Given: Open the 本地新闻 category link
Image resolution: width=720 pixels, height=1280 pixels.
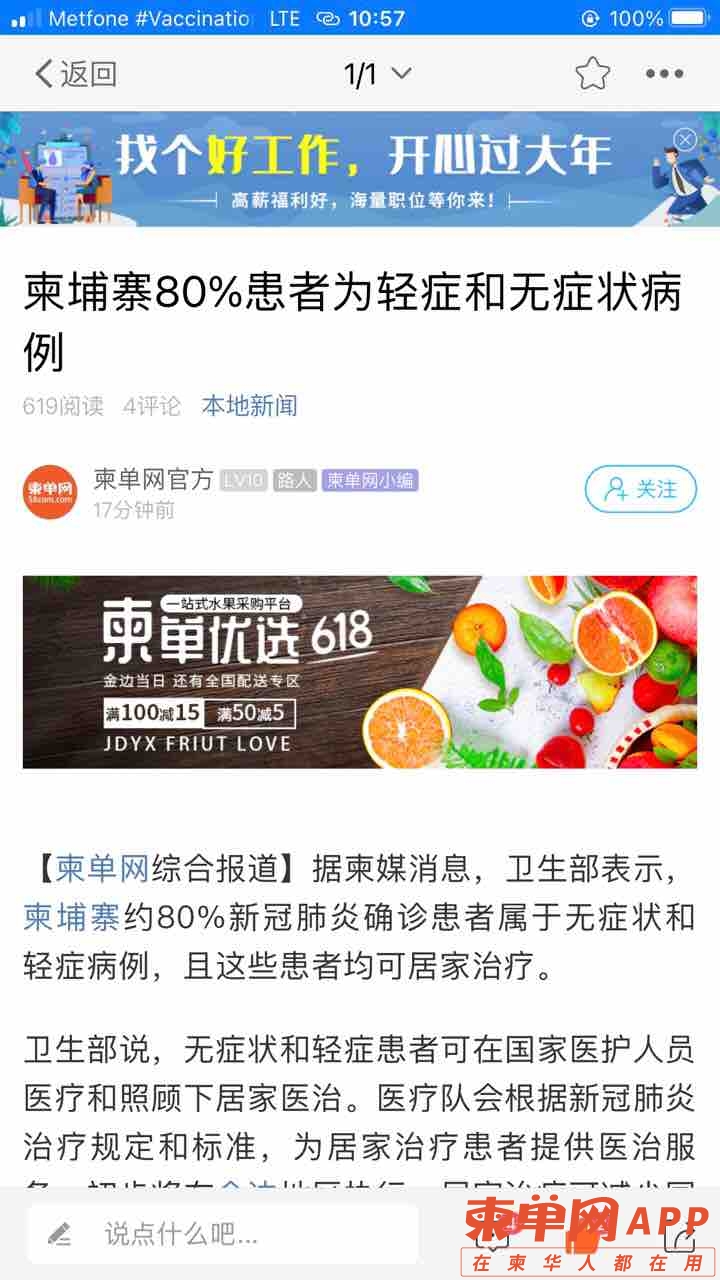Looking at the screenshot, I should (249, 405).
